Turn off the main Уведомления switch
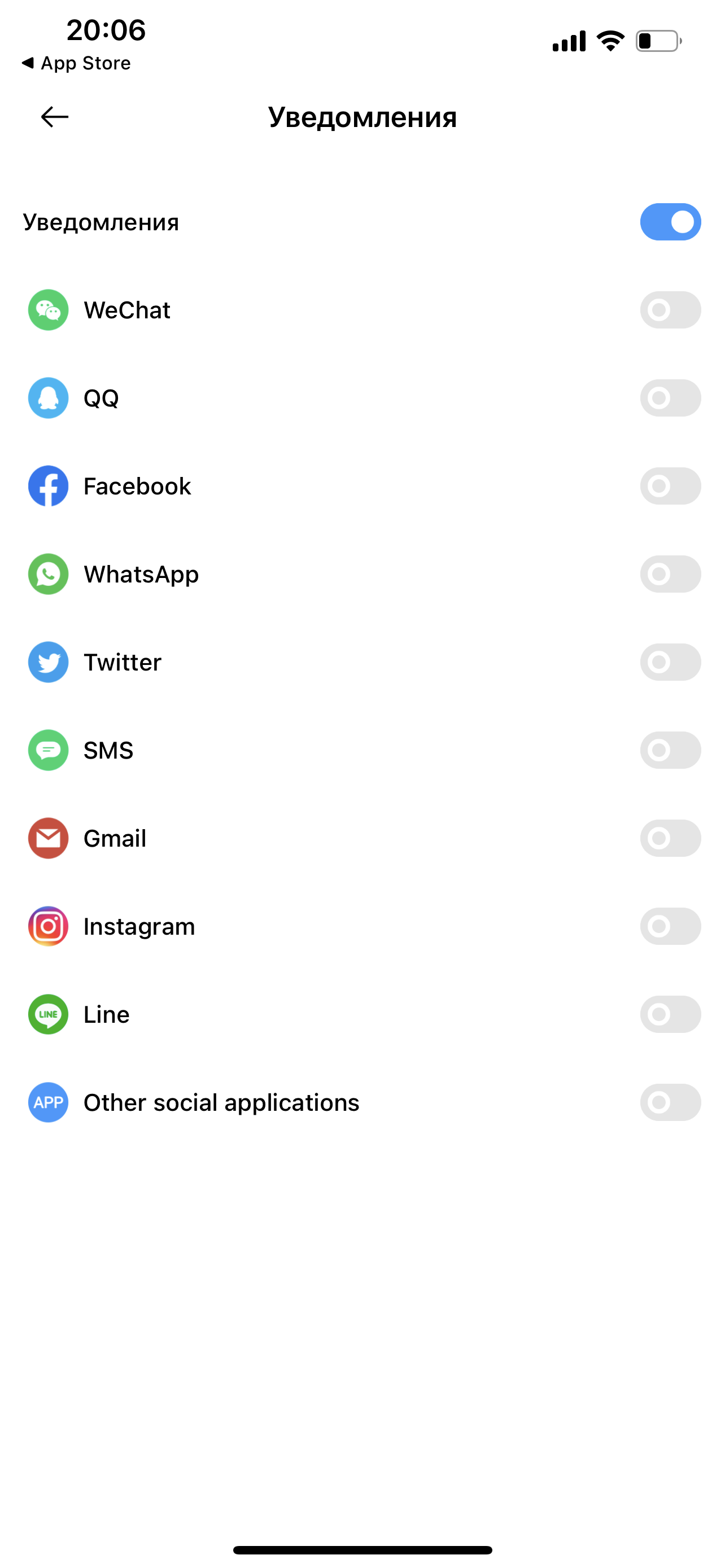This screenshot has width=725, height=1568. pyautogui.click(x=670, y=222)
